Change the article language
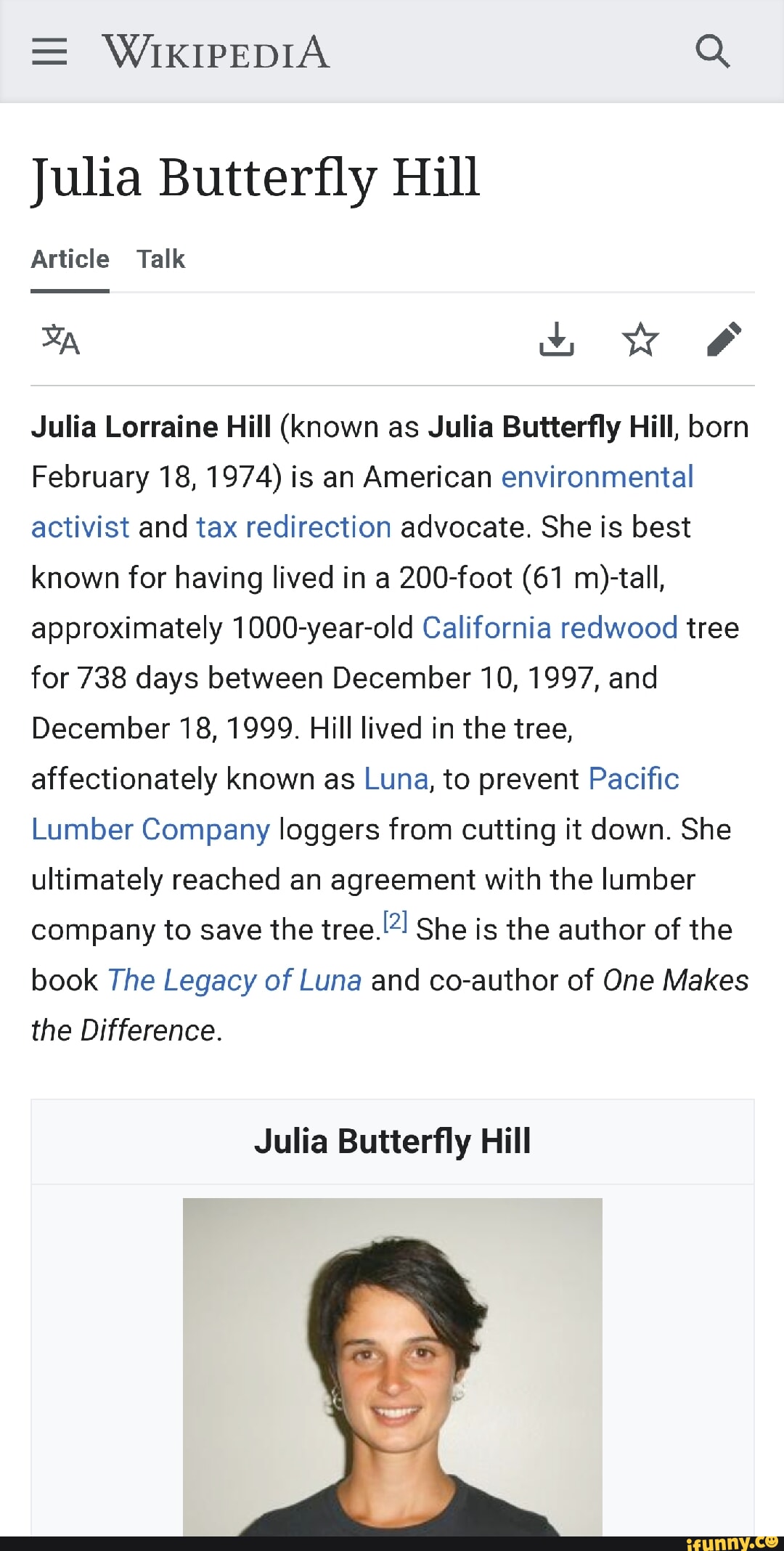 coord(61,340)
